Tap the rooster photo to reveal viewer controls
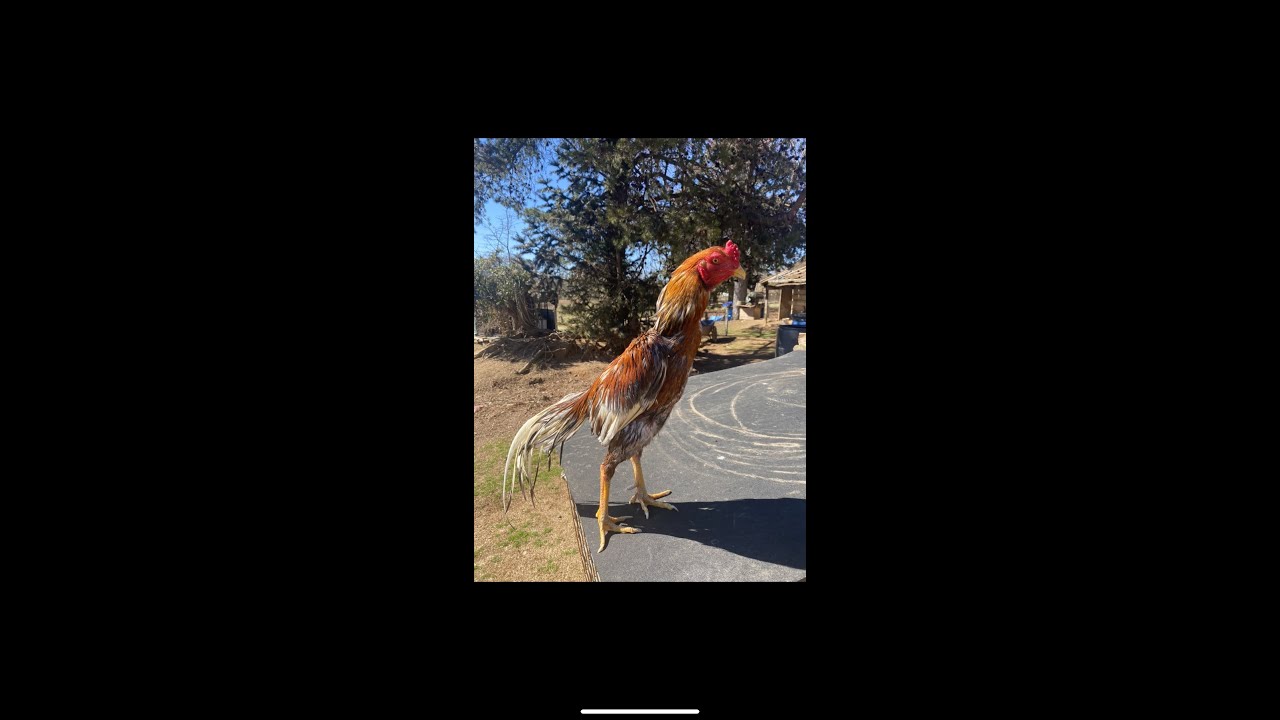The width and height of the screenshot is (1280, 720). pyautogui.click(x=639, y=360)
